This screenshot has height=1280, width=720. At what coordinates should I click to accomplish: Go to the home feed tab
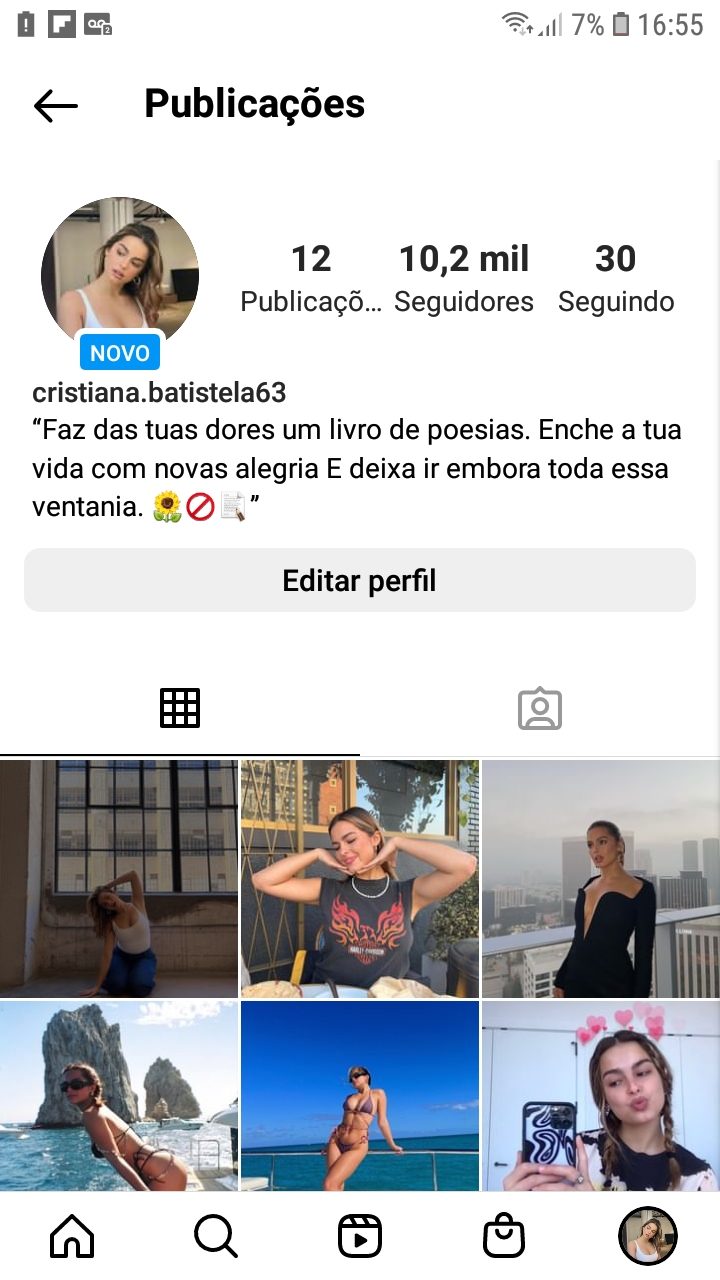pyautogui.click(x=72, y=1237)
